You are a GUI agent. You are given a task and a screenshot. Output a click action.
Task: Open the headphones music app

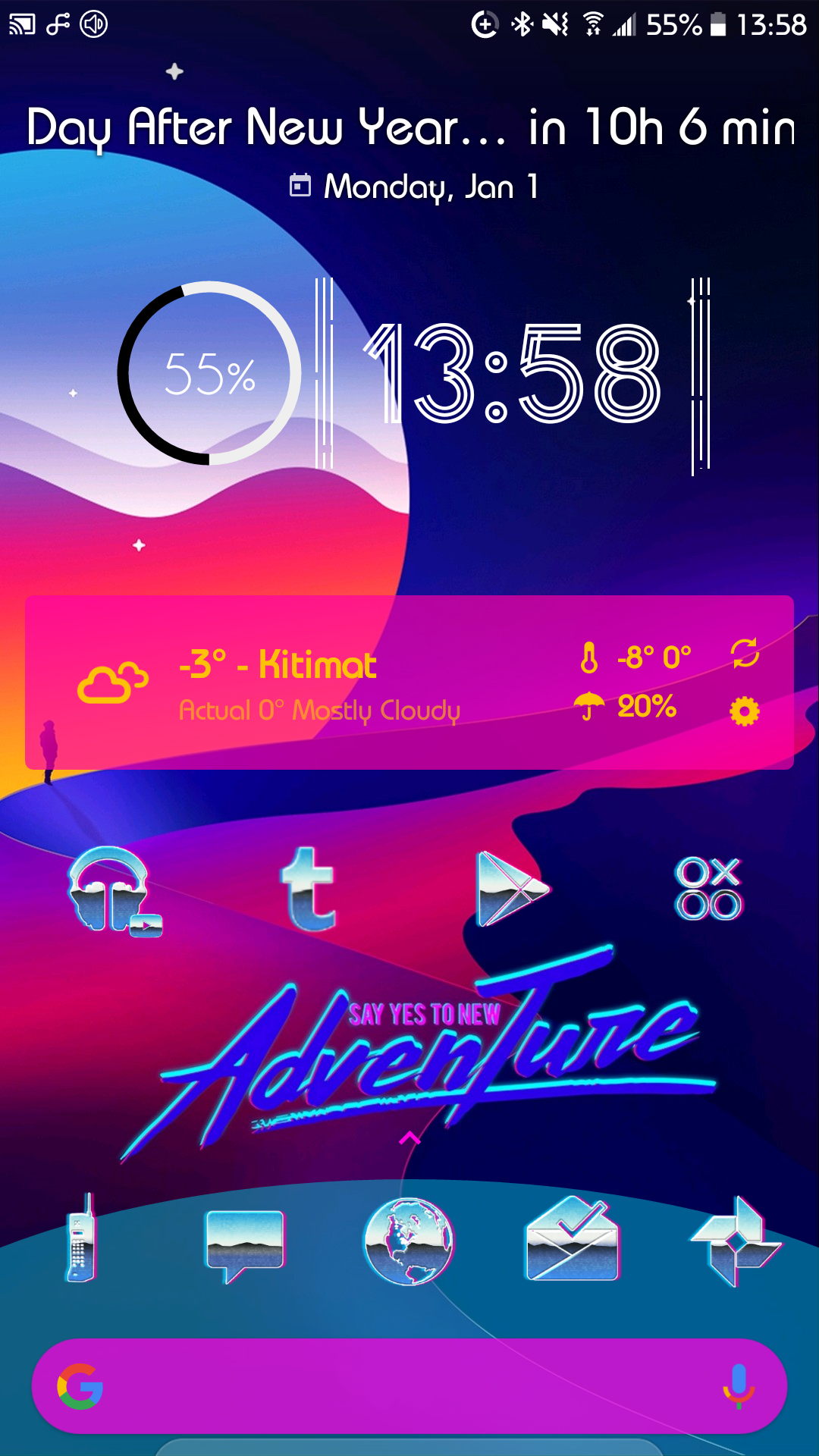pyautogui.click(x=112, y=890)
